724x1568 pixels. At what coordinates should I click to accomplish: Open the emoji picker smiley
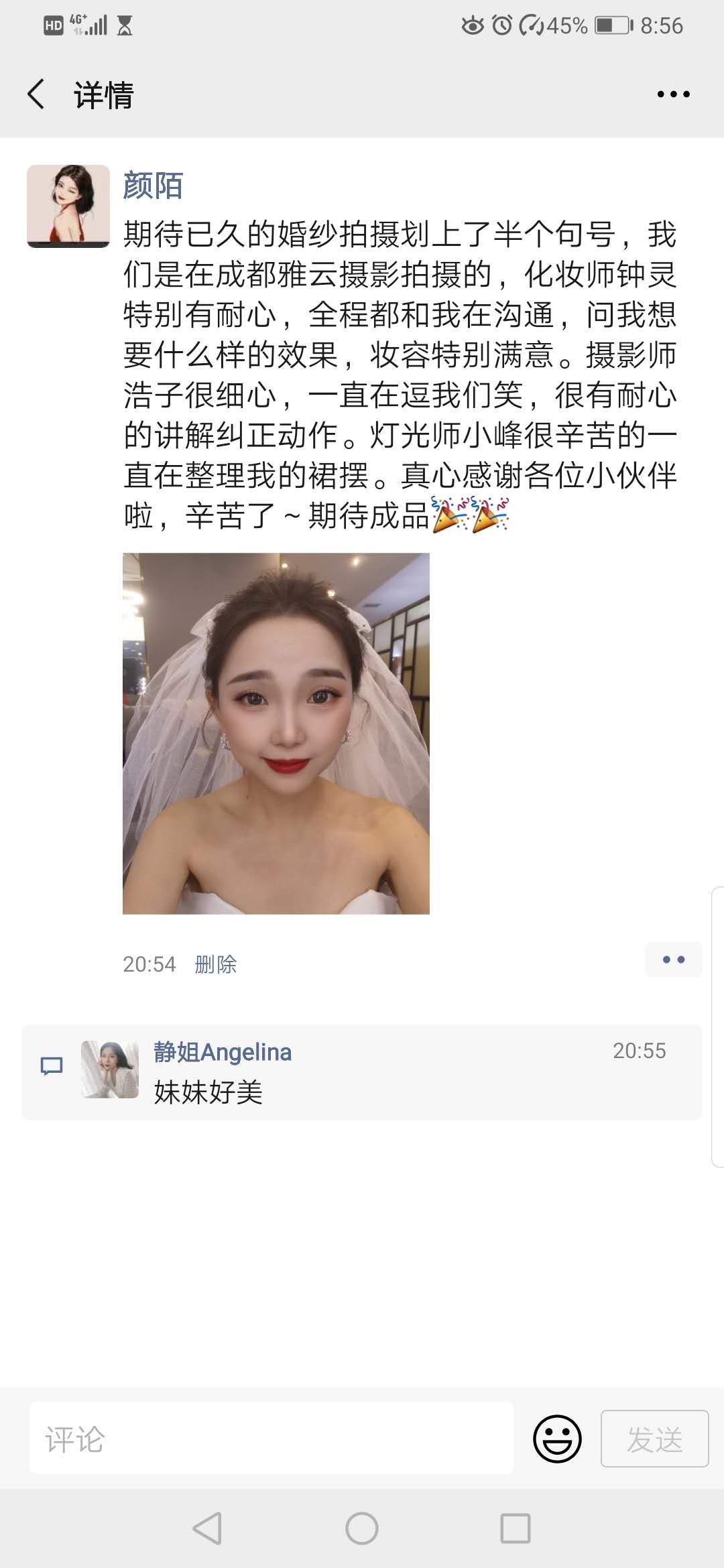[557, 1439]
